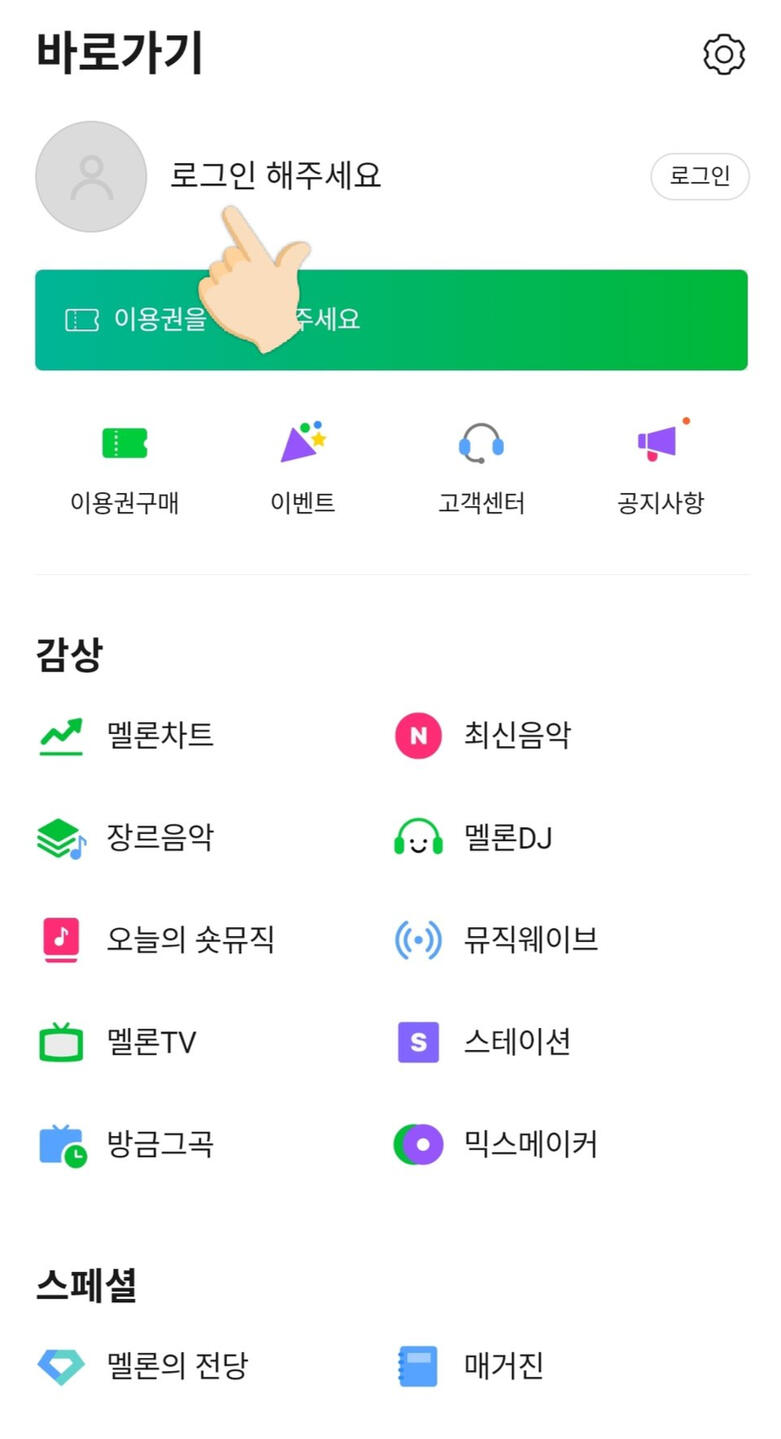
Task: Open settings via the gear icon
Action: pos(724,54)
